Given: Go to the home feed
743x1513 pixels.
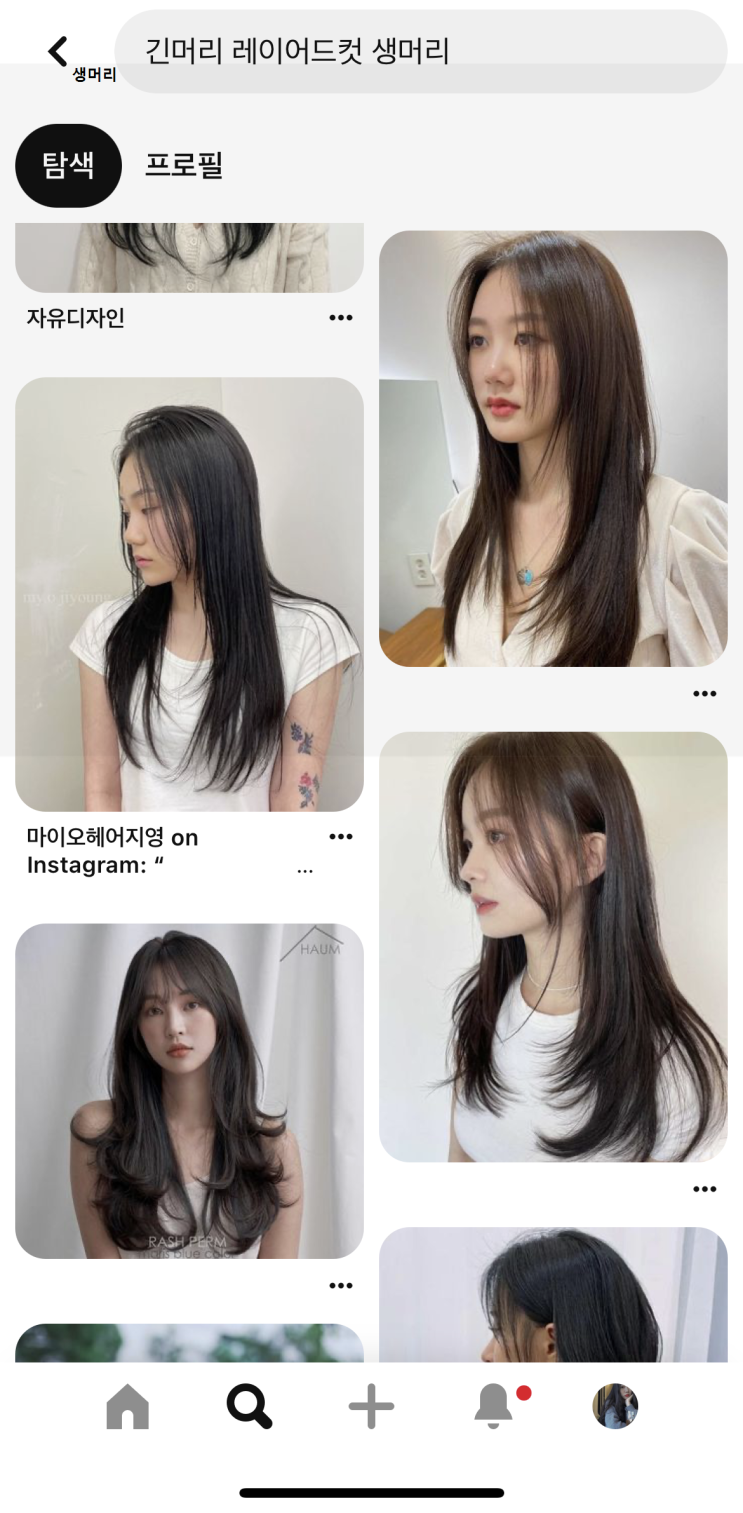Looking at the screenshot, I should click(x=127, y=1407).
